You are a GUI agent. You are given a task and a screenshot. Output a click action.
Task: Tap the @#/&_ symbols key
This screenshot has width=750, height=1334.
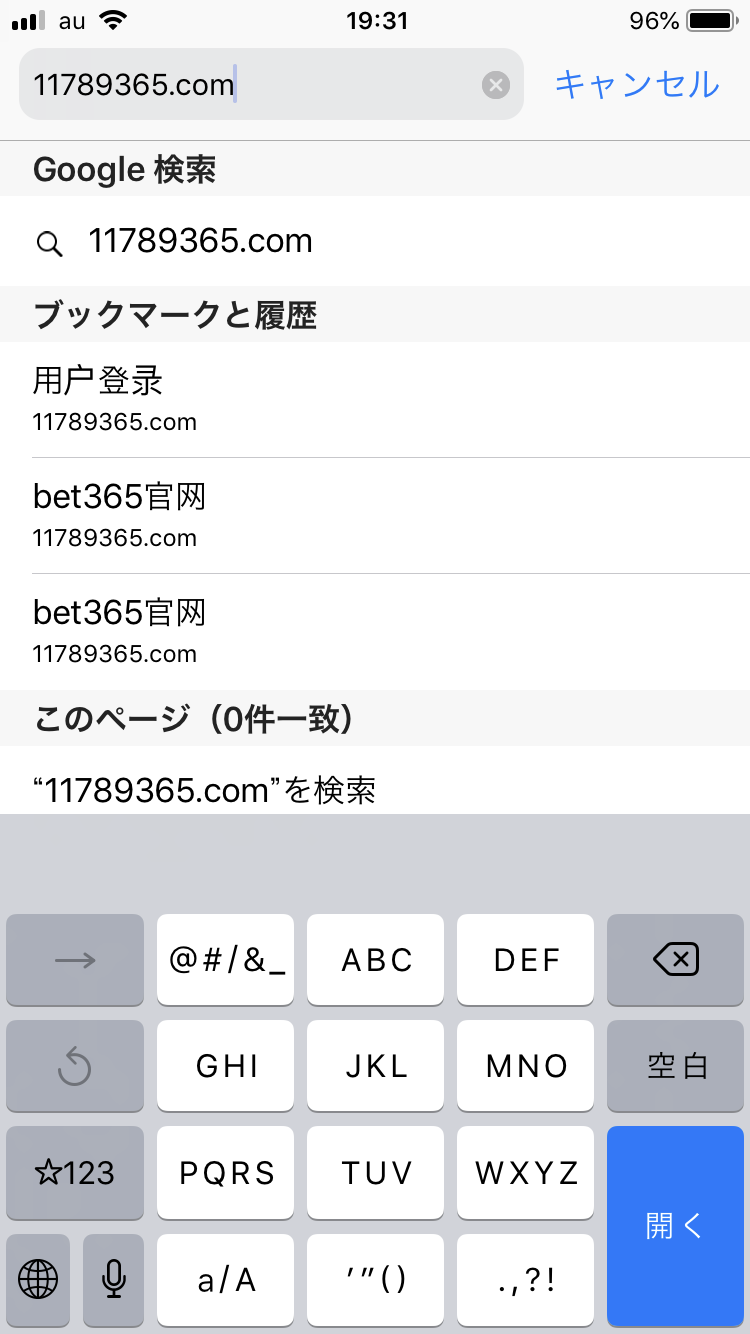click(x=226, y=960)
